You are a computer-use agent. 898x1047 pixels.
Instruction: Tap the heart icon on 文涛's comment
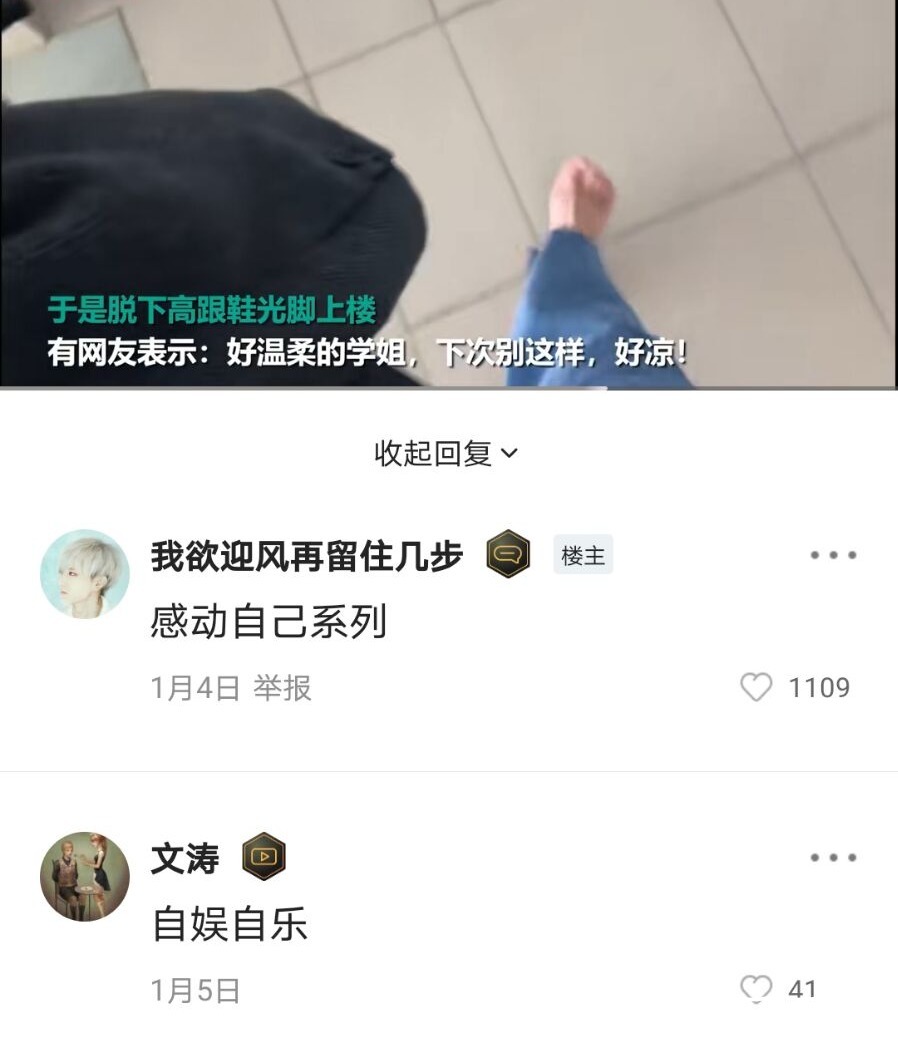click(x=756, y=989)
